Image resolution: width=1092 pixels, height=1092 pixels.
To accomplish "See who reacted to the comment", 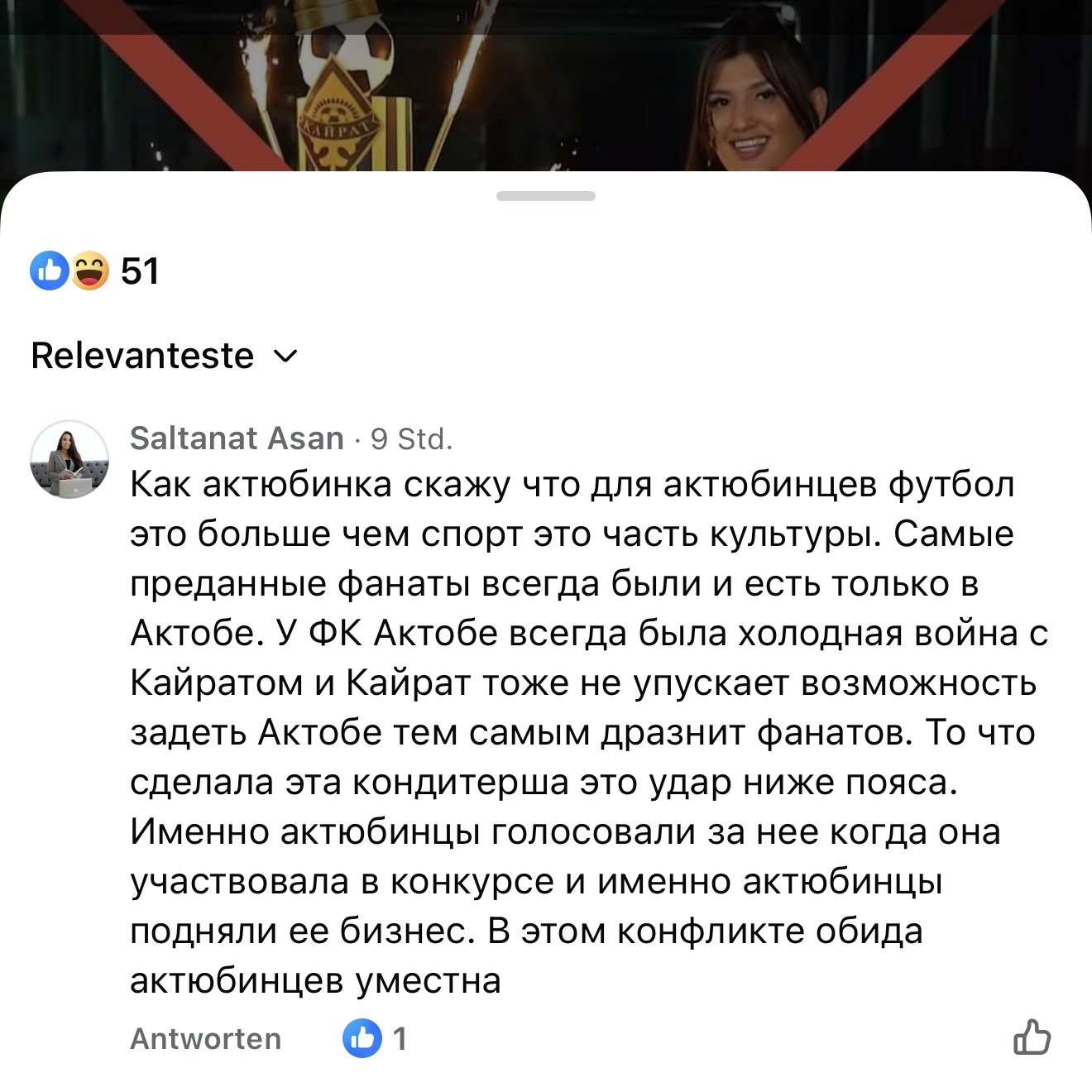I will click(375, 1038).
